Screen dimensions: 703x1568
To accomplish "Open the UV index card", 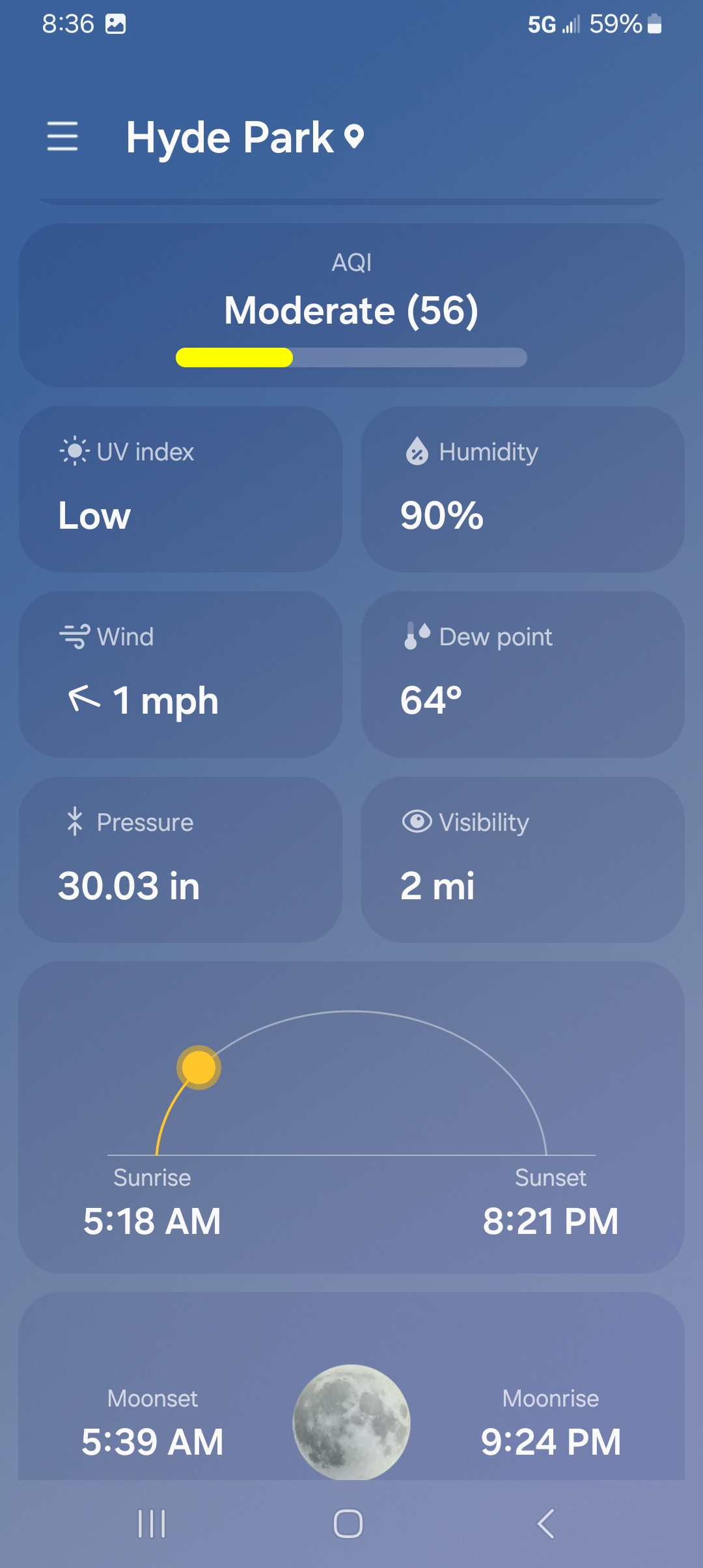I will coord(180,490).
